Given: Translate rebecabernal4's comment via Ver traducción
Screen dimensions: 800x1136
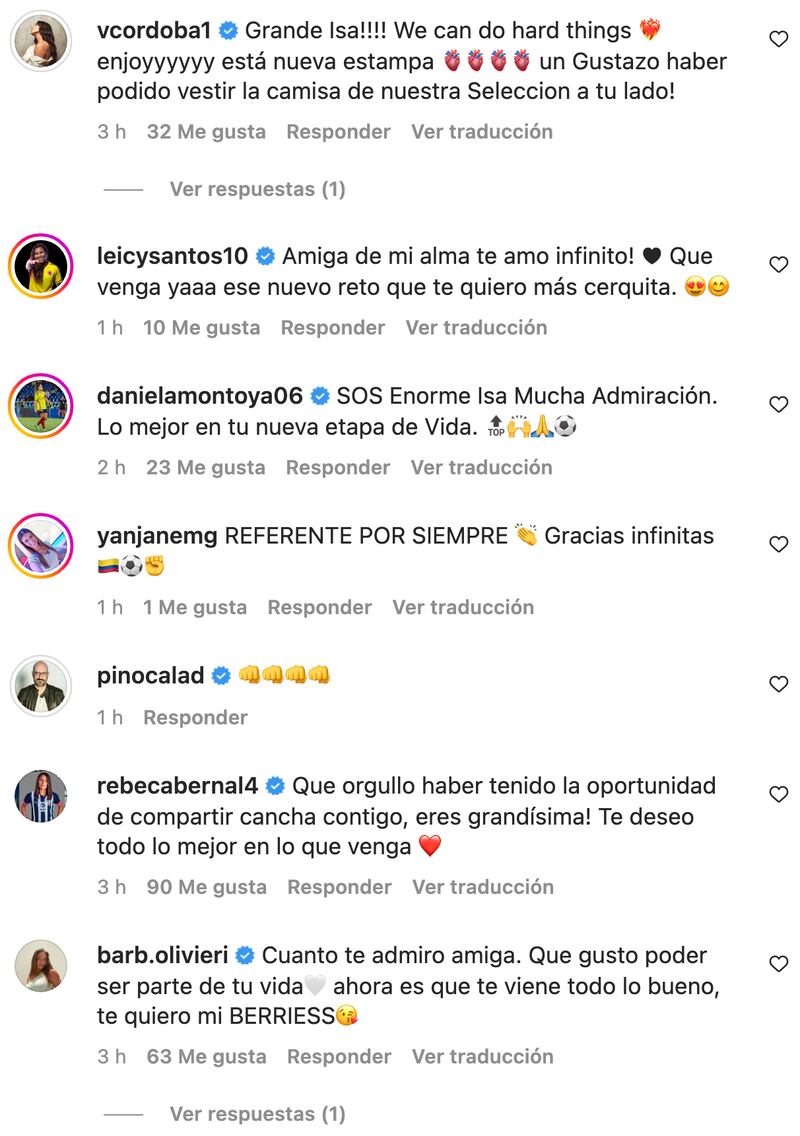Looking at the screenshot, I should [480, 887].
